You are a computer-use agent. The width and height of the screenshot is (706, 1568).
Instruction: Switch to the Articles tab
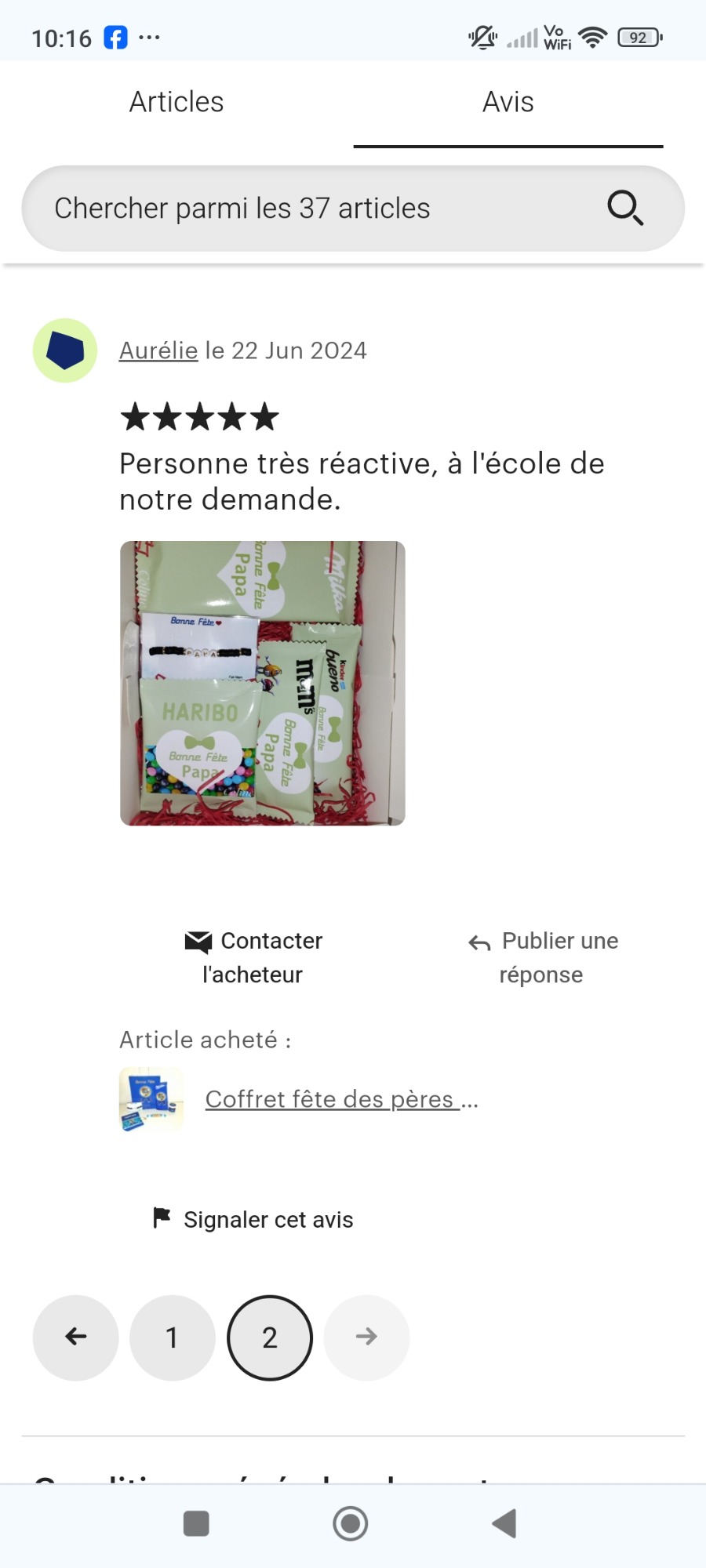pos(176,102)
